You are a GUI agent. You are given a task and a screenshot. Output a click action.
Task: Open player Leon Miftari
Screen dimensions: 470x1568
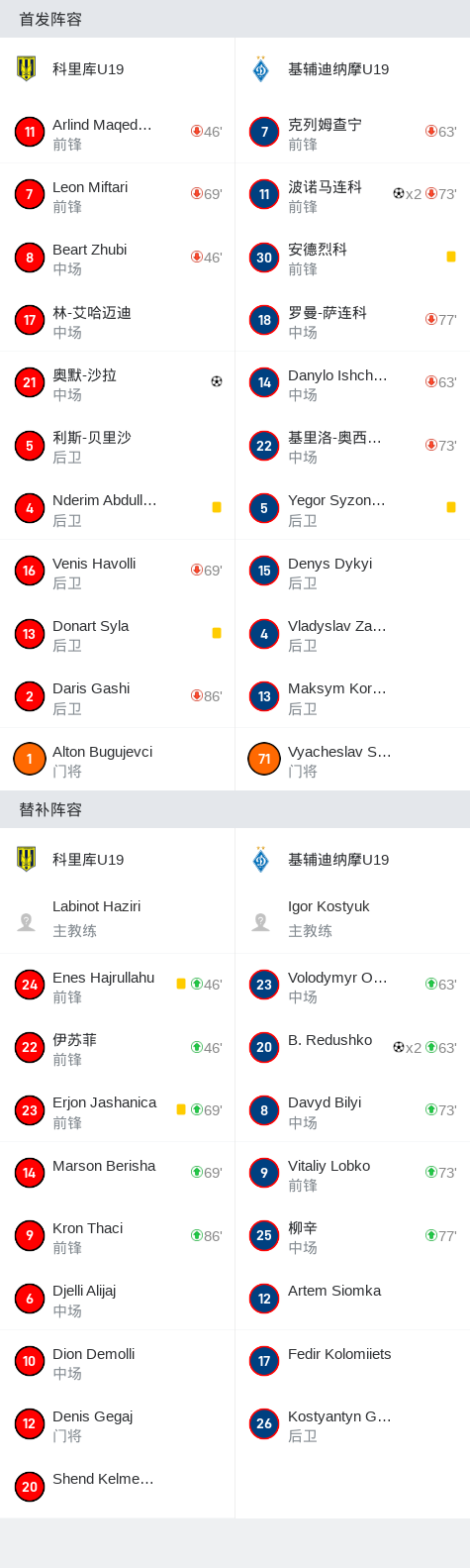(117, 194)
